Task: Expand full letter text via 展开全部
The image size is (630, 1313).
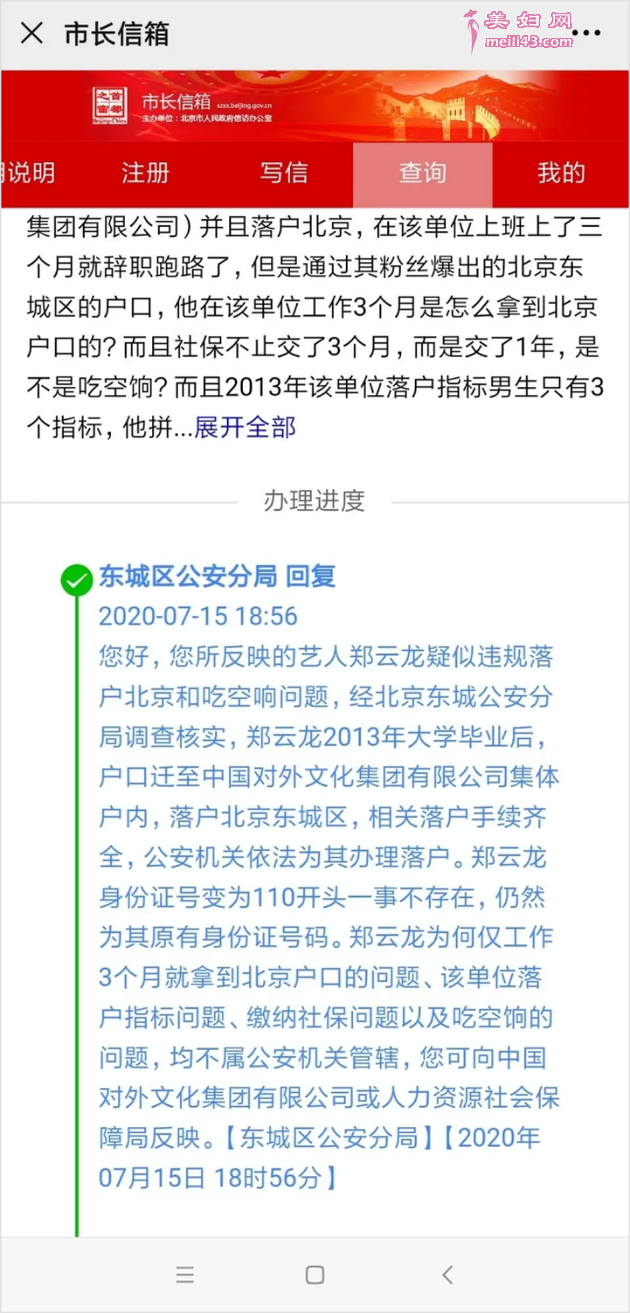Action: tap(245, 428)
